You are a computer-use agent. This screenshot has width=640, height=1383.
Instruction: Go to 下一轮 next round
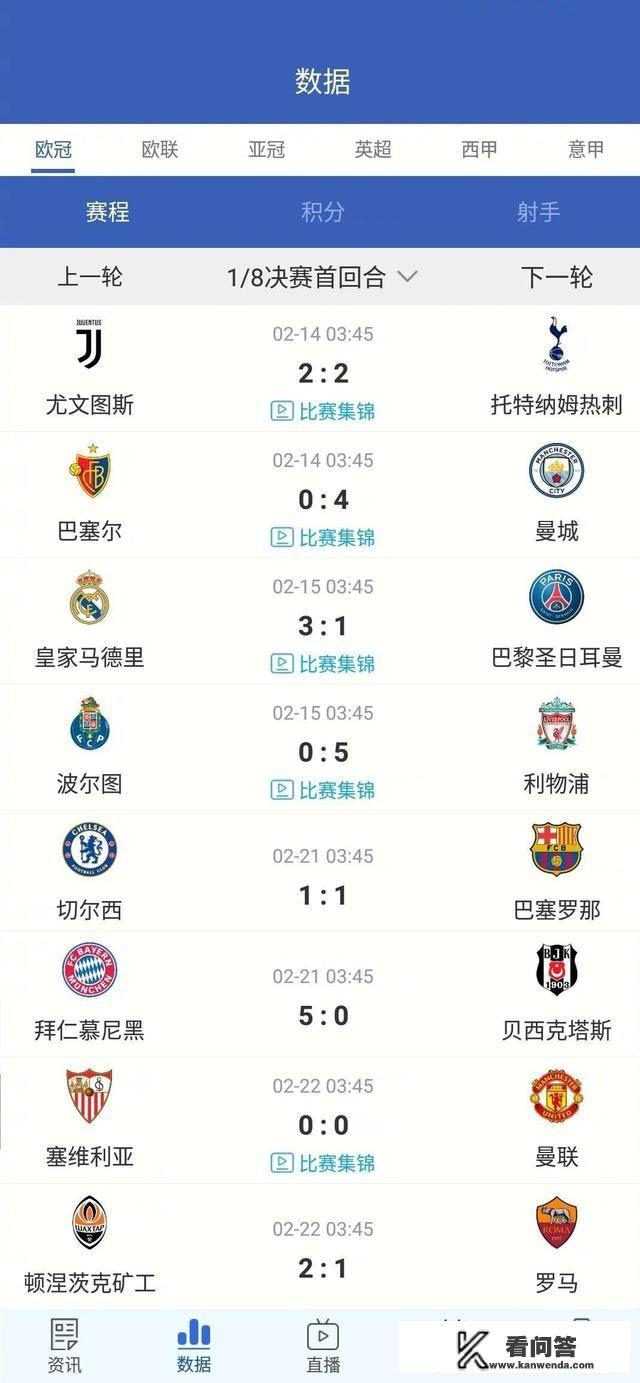[557, 277]
